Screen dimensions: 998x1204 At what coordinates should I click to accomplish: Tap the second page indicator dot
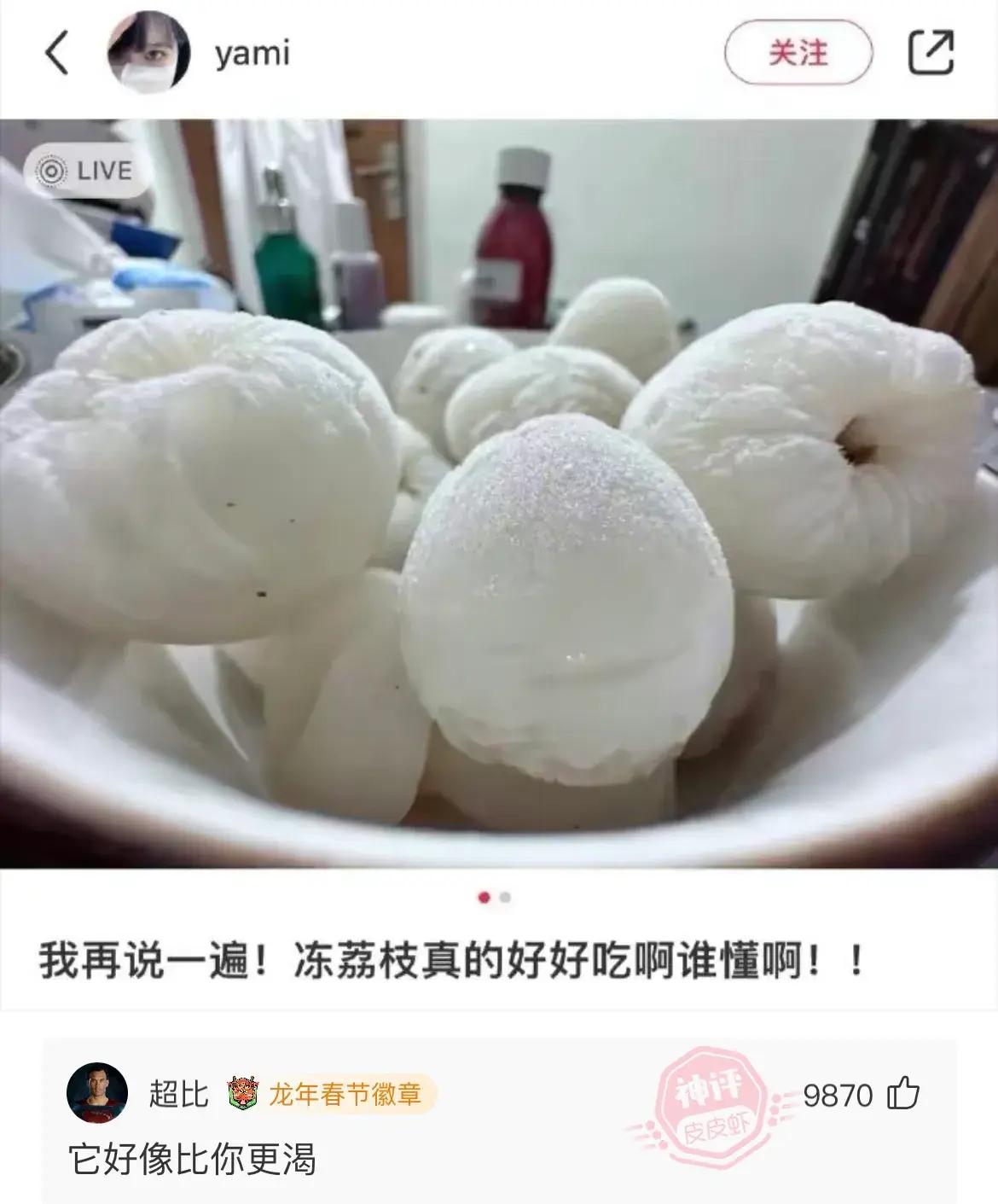[506, 898]
